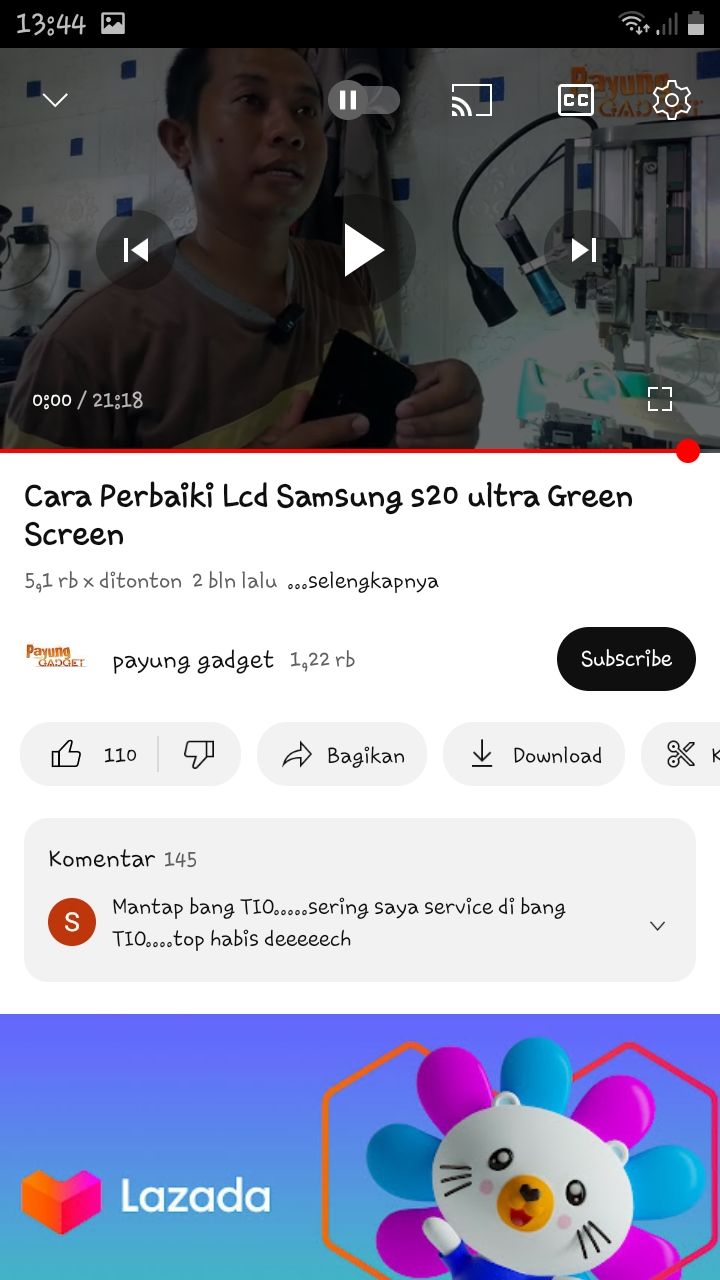The height and width of the screenshot is (1280, 720).
Task: Start a Clip with the scissors option
Action: coord(685,755)
